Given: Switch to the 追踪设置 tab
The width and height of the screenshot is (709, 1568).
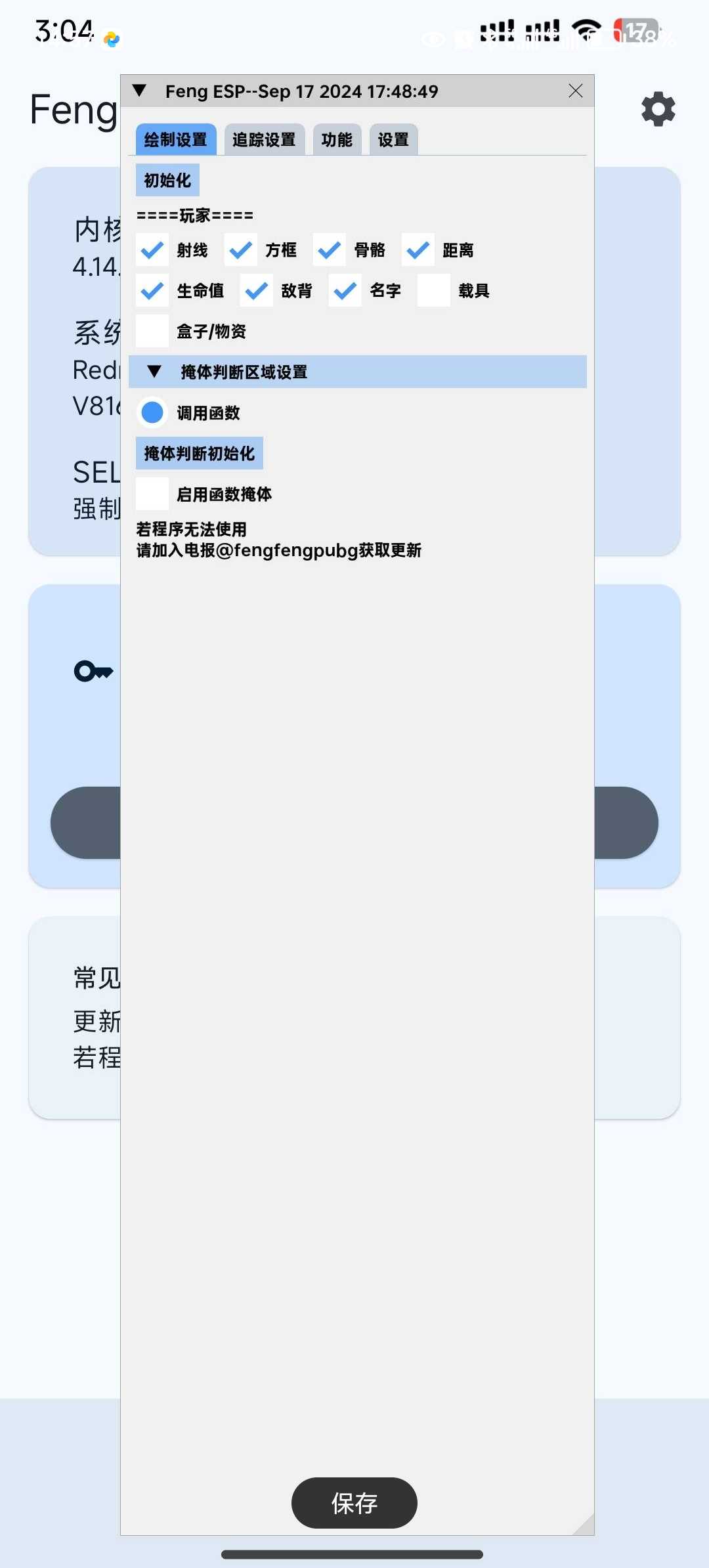Looking at the screenshot, I should [x=264, y=140].
